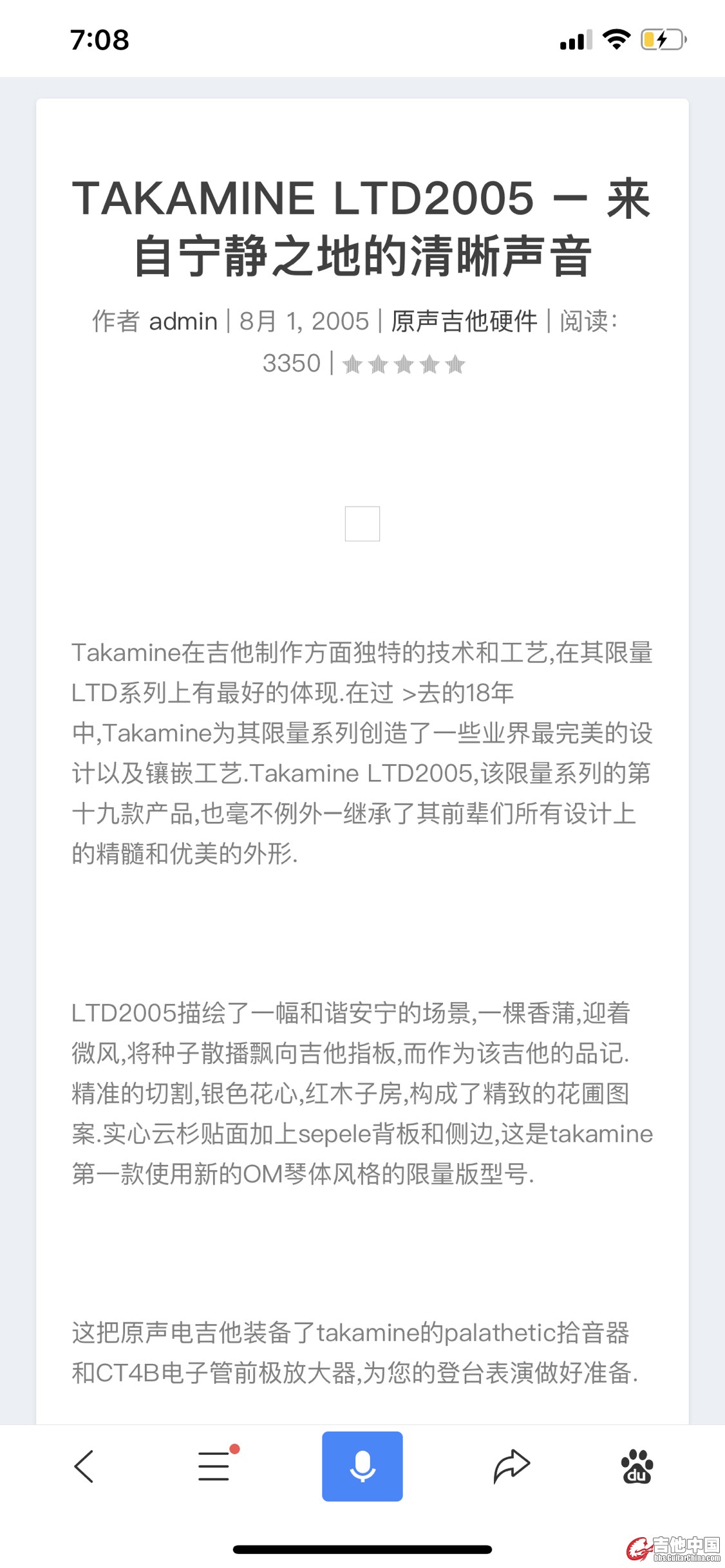Open the Baidu home paw icon
Image resolution: width=725 pixels, height=1568 pixels.
click(x=637, y=1466)
